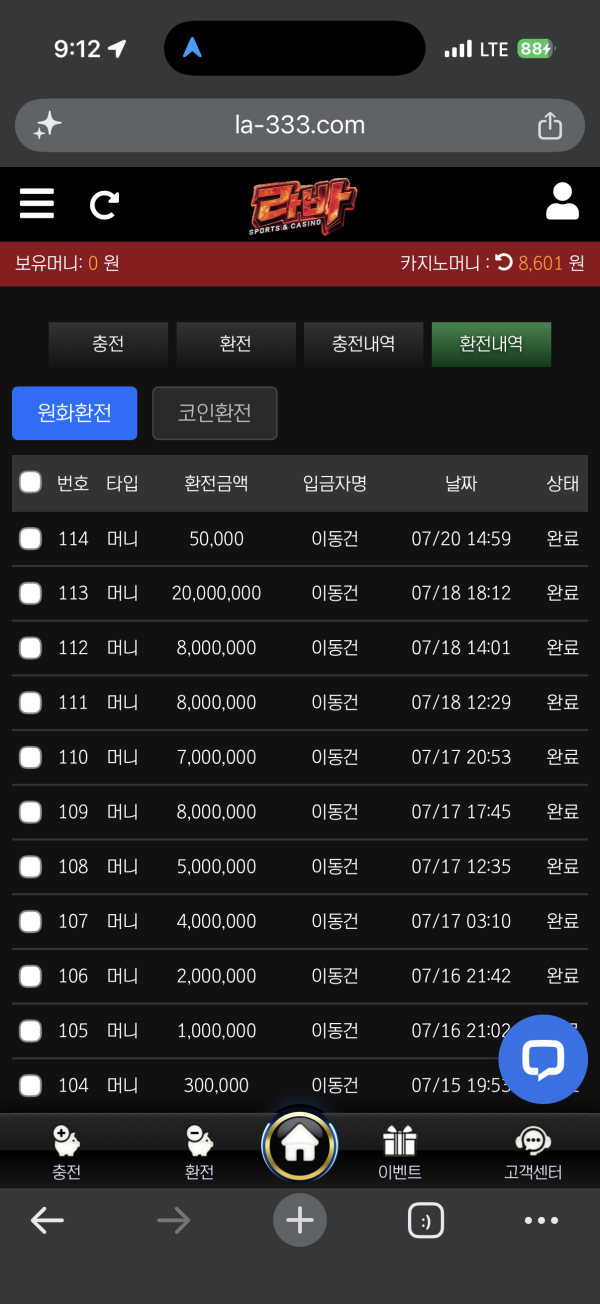Open the user profile icon
Screen dimensions: 600x1304
[x=562, y=201]
